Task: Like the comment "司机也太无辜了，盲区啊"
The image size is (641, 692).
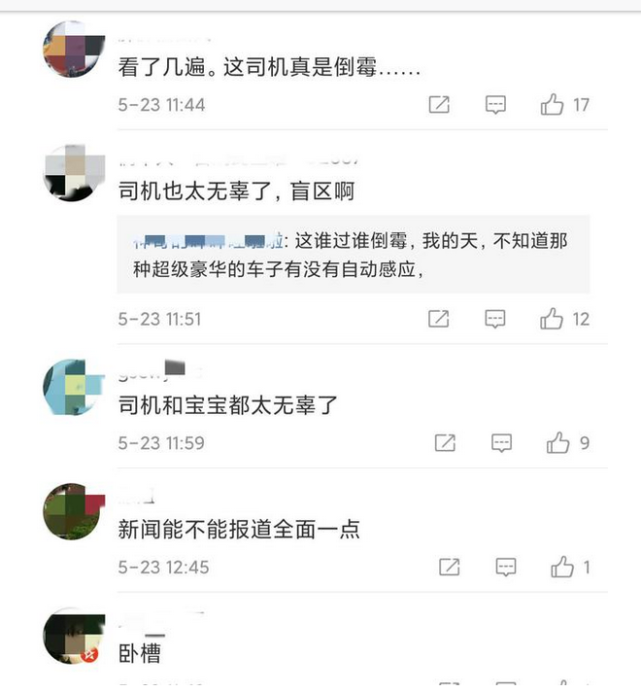Action: pyautogui.click(x=552, y=319)
